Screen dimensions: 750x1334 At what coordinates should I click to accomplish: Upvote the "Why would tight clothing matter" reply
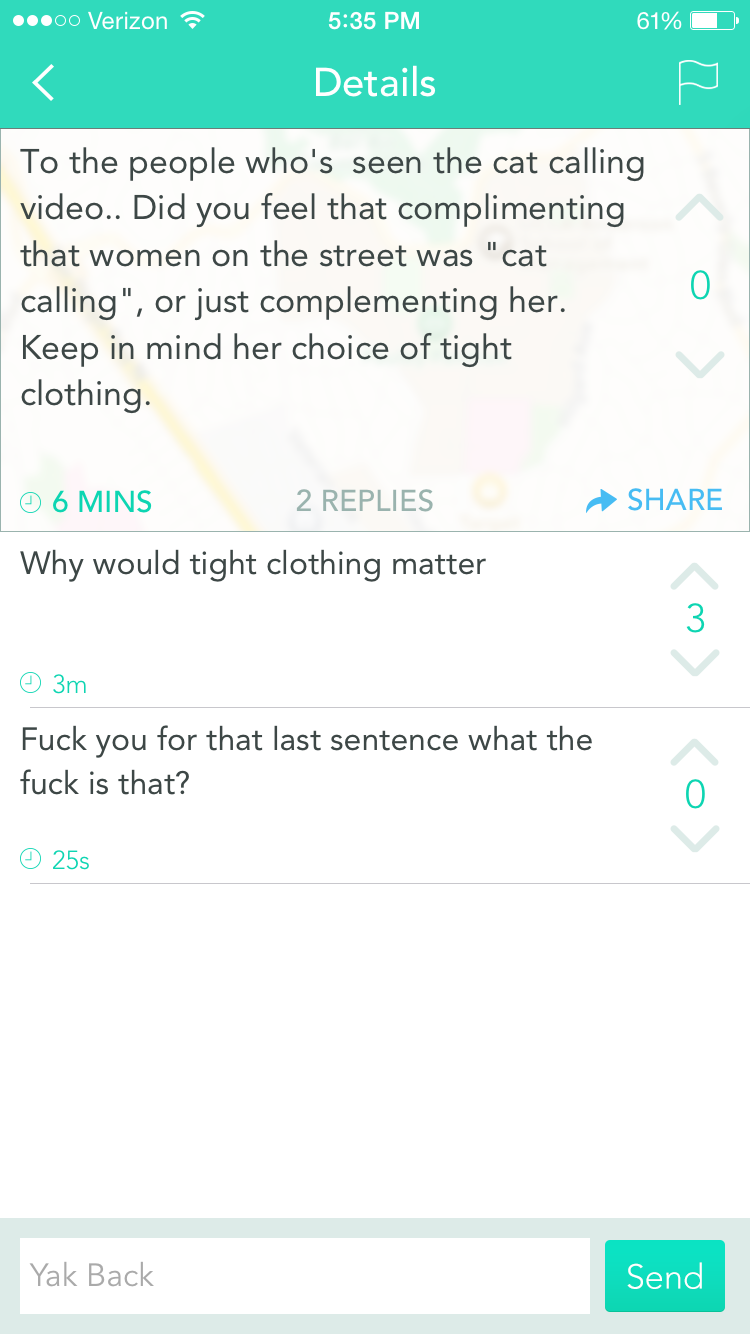[x=695, y=575]
